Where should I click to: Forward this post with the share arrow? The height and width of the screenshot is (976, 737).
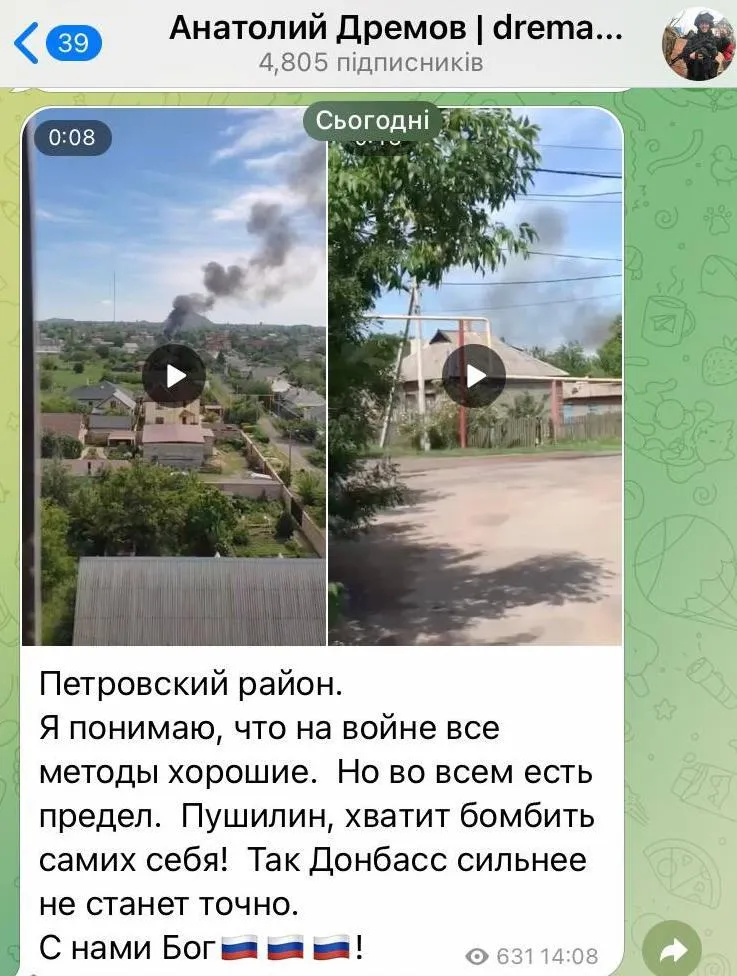(672, 948)
